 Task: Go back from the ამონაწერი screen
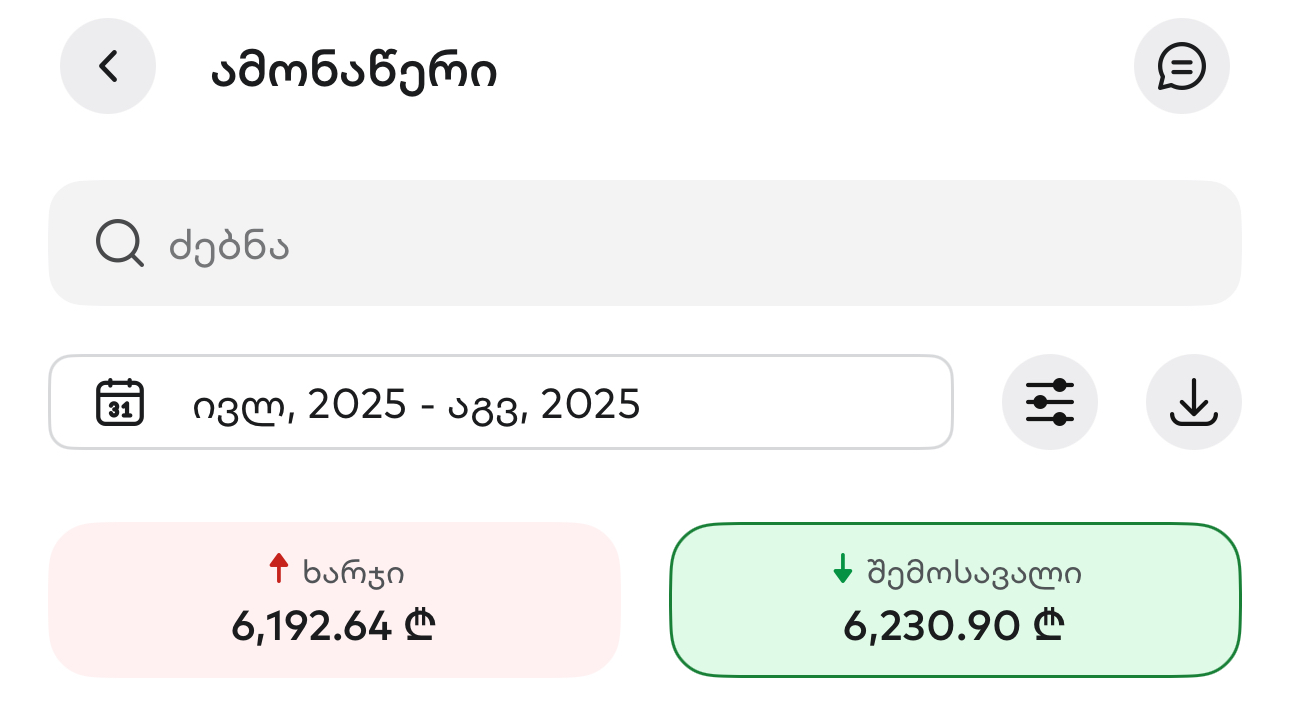coord(108,67)
